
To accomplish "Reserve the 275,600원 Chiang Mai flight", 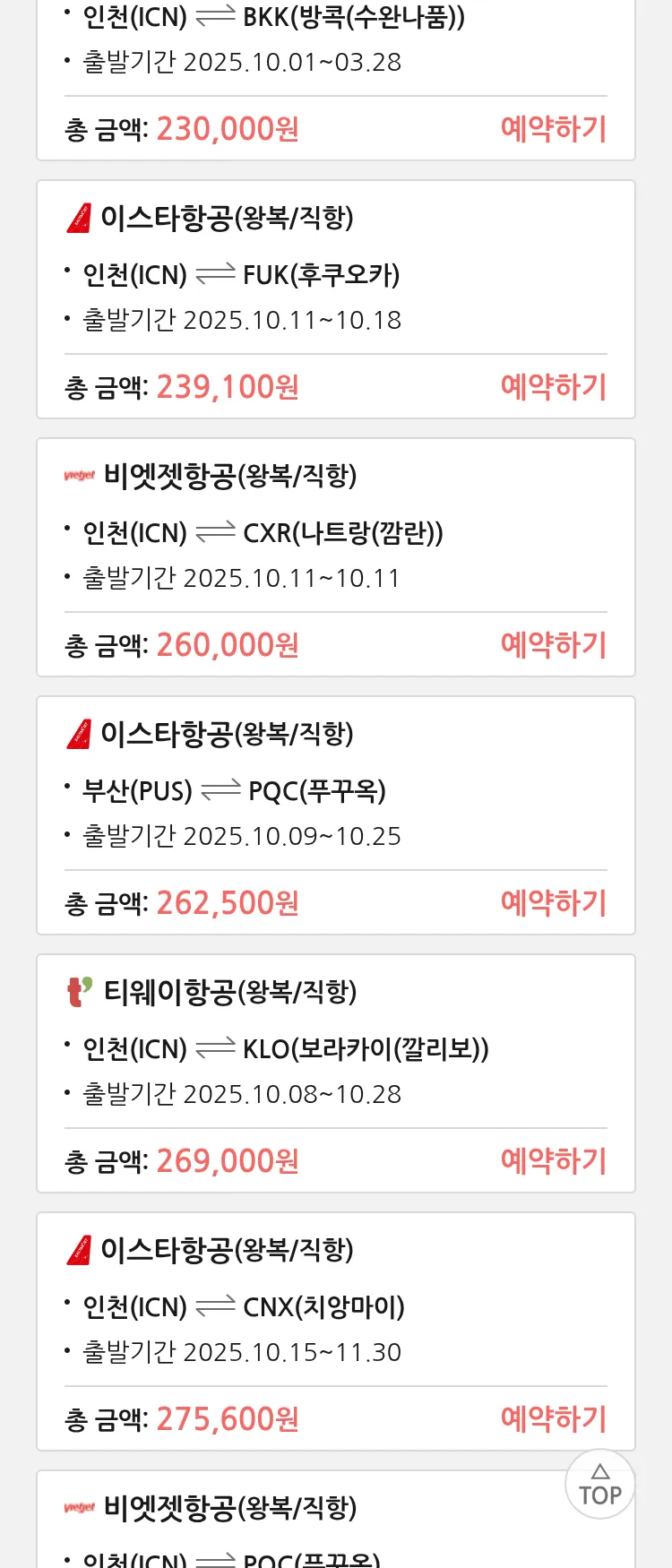I will (553, 1419).
